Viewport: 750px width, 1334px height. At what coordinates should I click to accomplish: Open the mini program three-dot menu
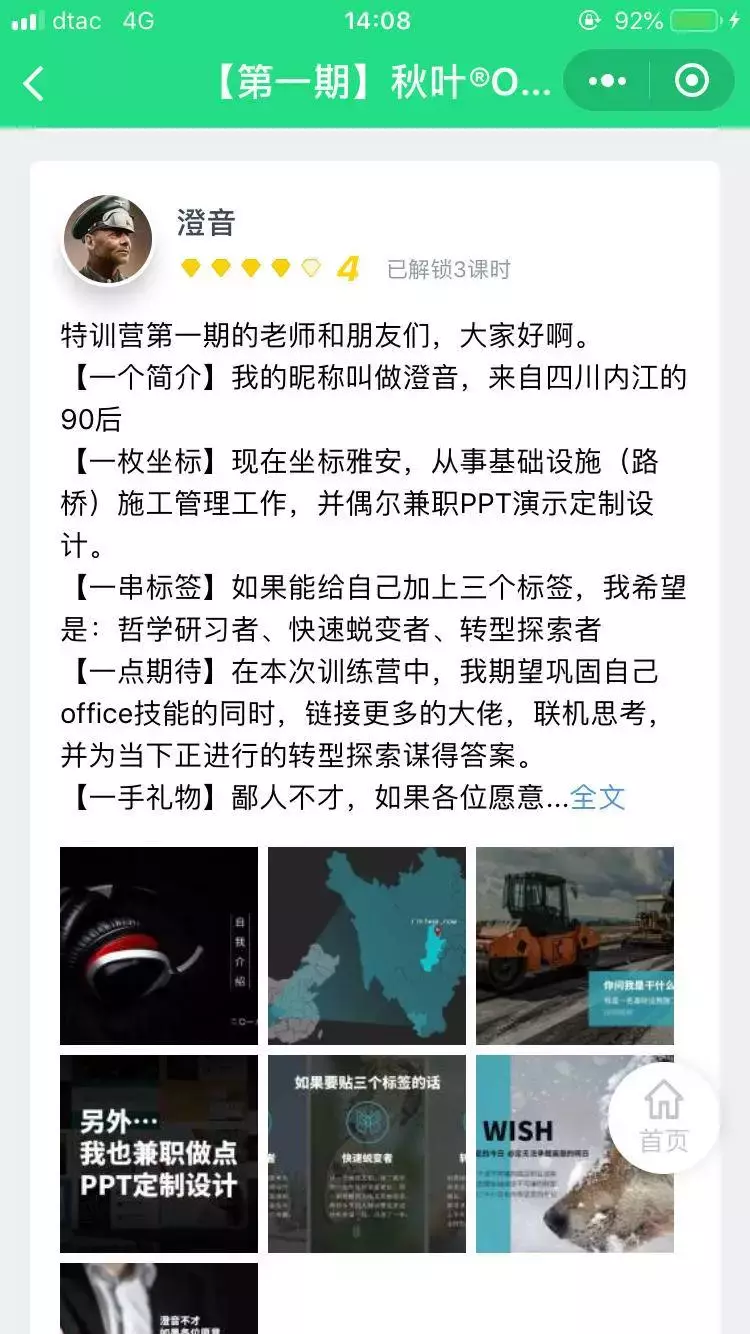pos(608,81)
